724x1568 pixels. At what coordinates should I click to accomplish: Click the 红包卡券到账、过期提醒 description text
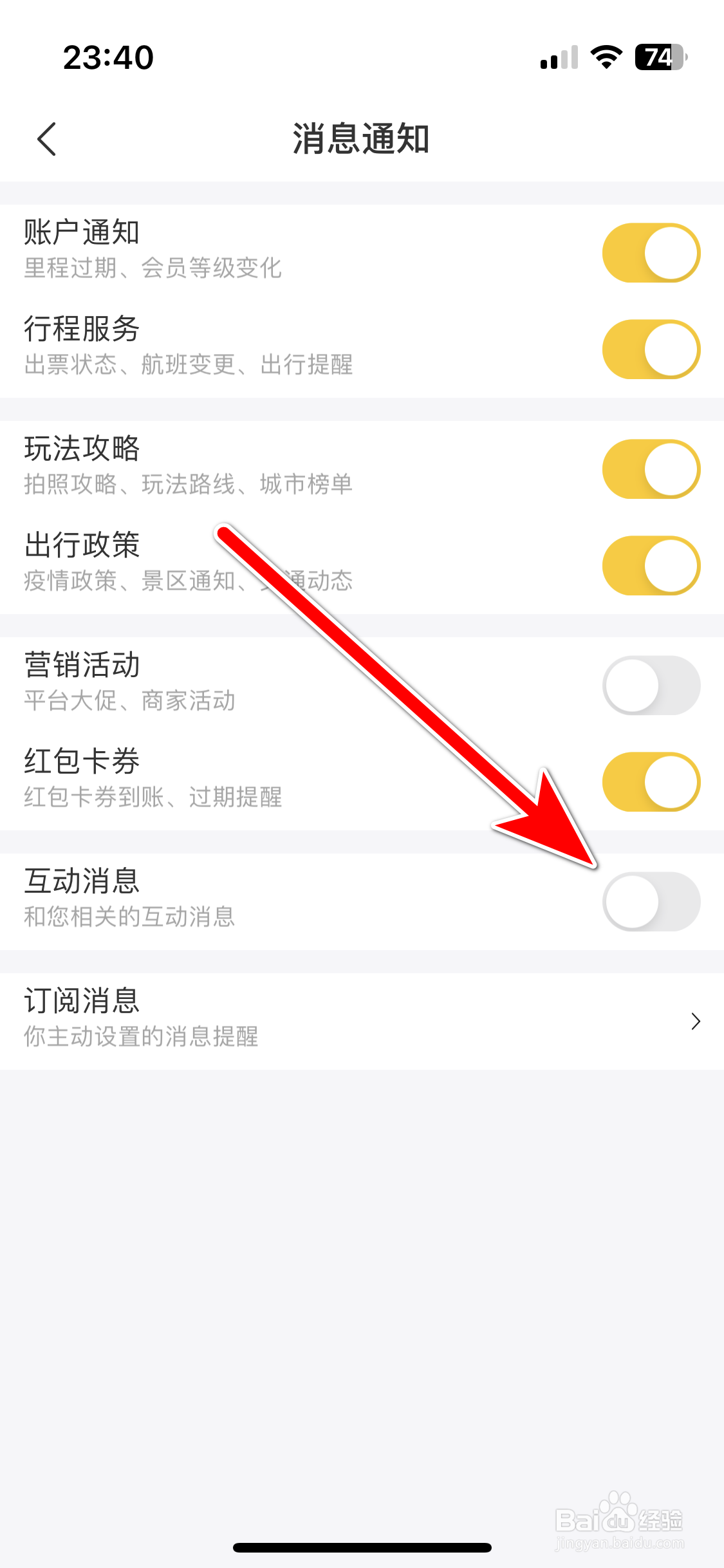(x=153, y=799)
